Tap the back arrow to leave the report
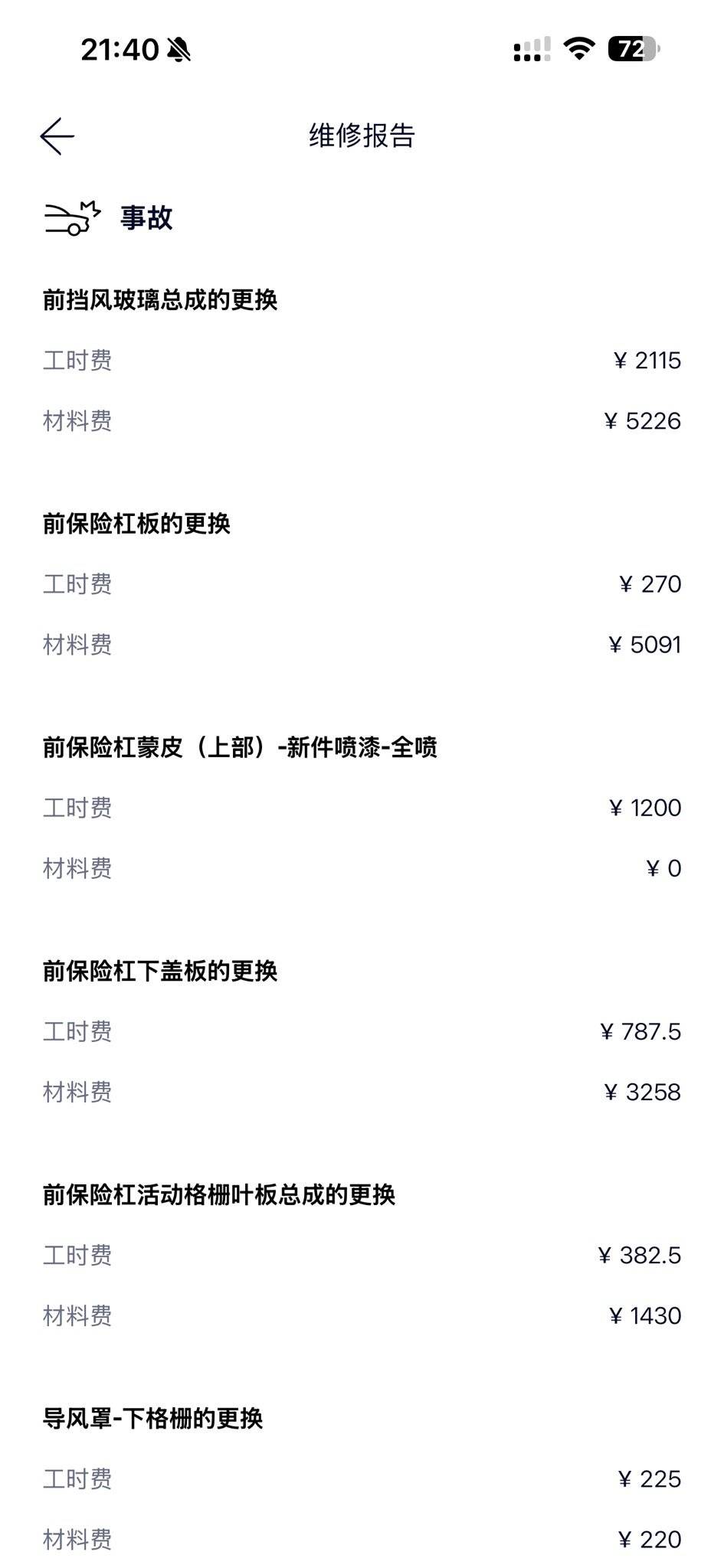Image resolution: width=724 pixels, height=1568 pixels. point(58,138)
